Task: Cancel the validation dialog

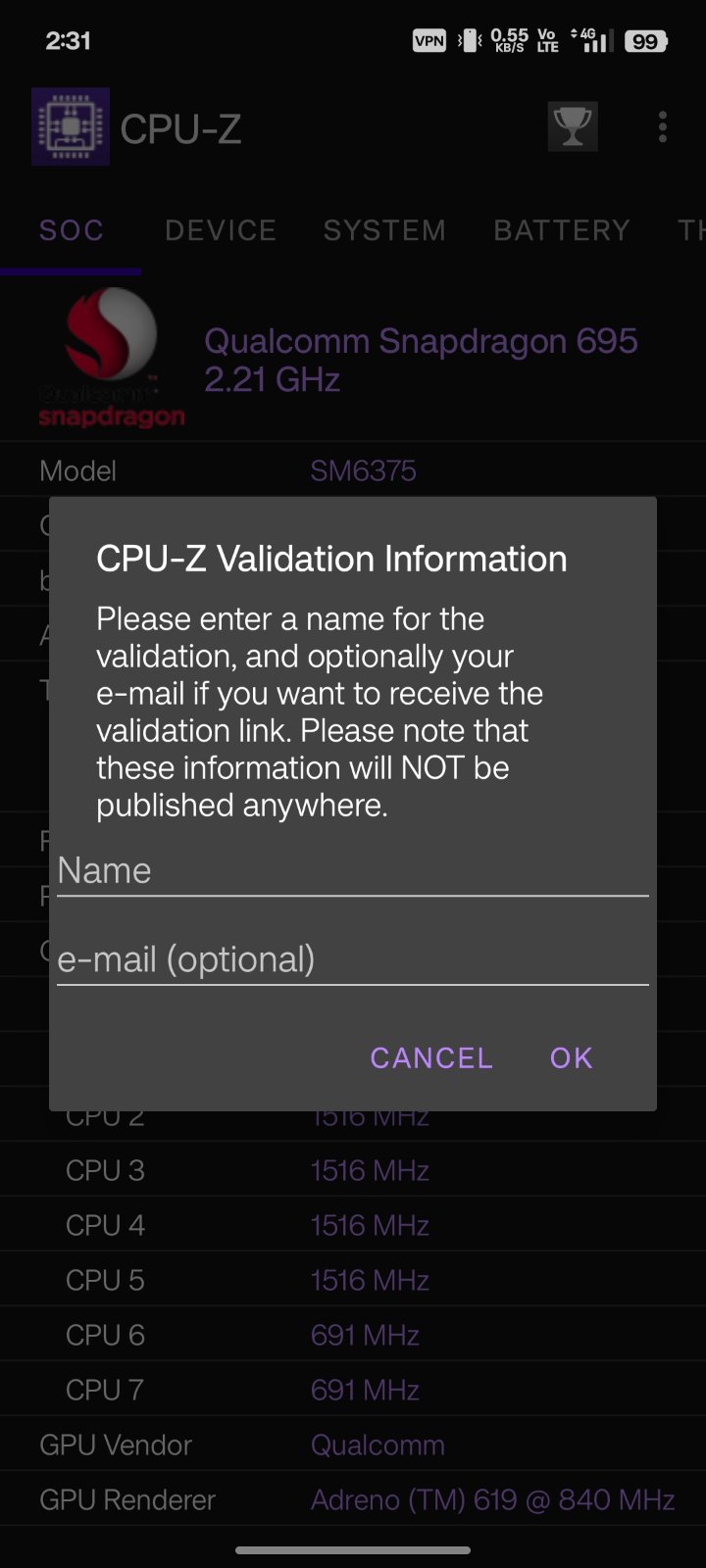Action: [431, 1058]
